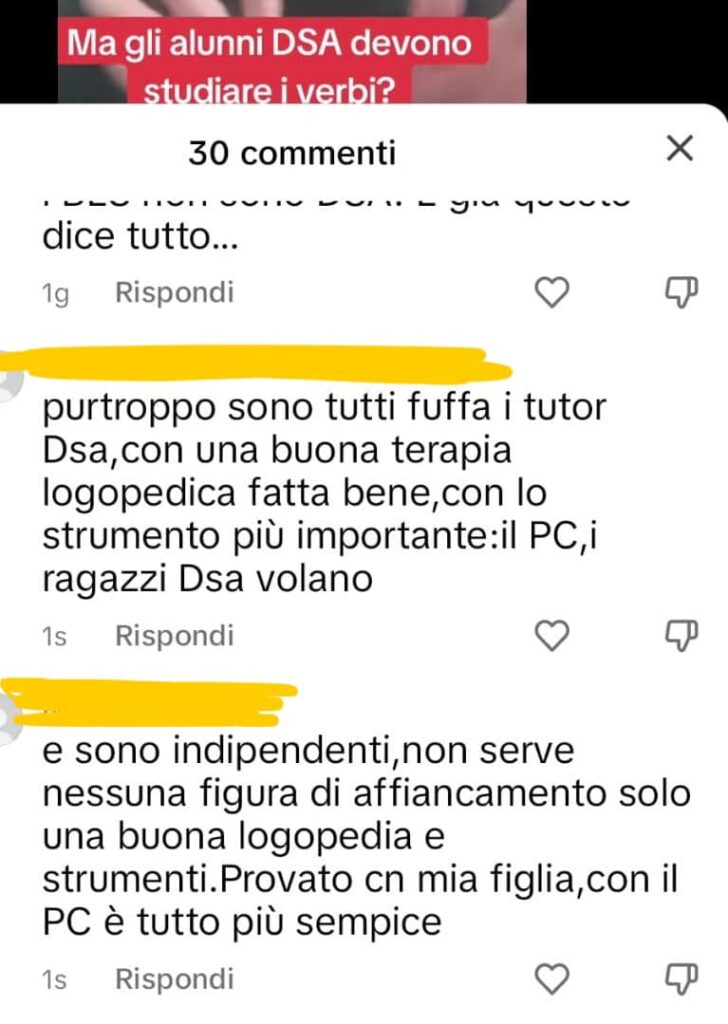Like the 'tutto più sempice' comment
Screen dimensions: 728x1024
(553, 979)
